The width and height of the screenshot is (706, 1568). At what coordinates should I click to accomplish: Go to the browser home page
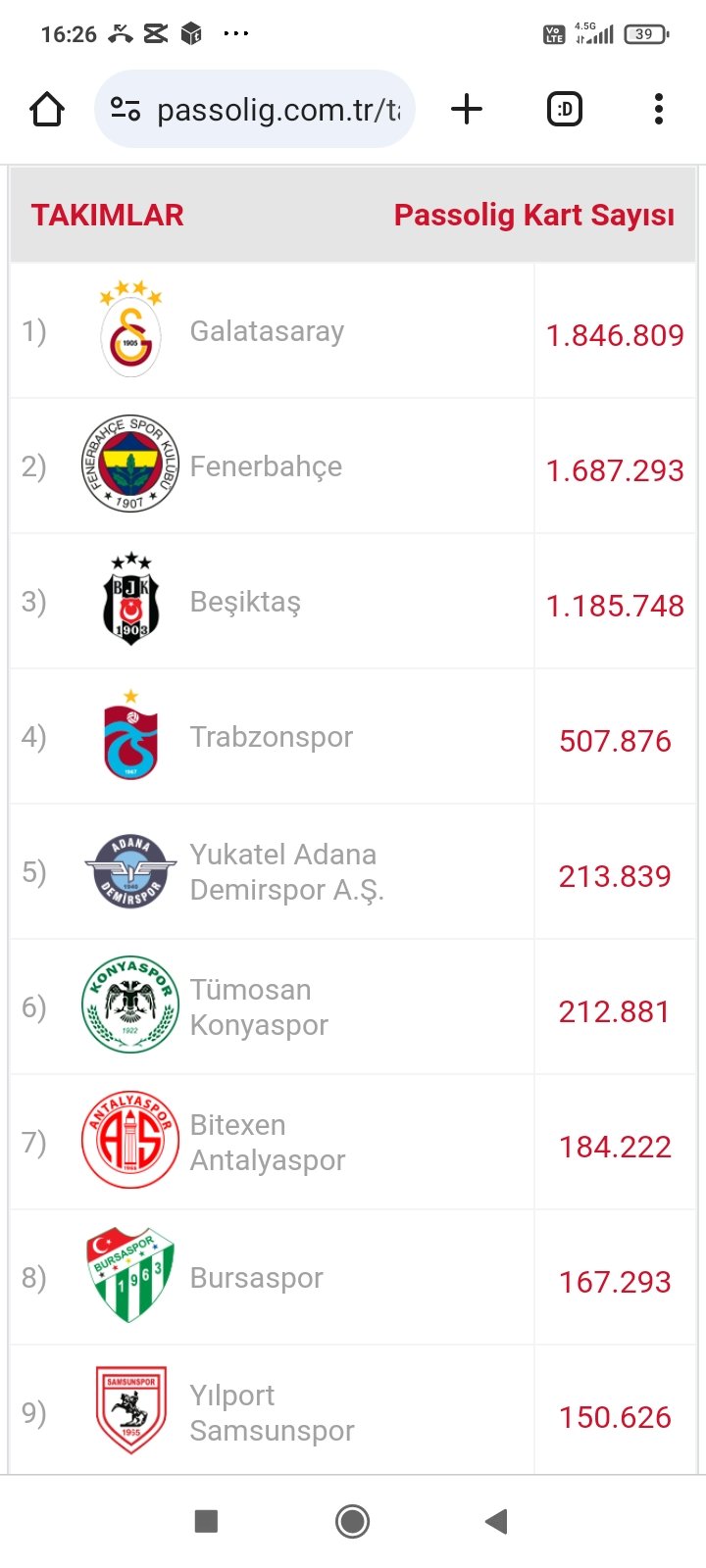click(47, 109)
